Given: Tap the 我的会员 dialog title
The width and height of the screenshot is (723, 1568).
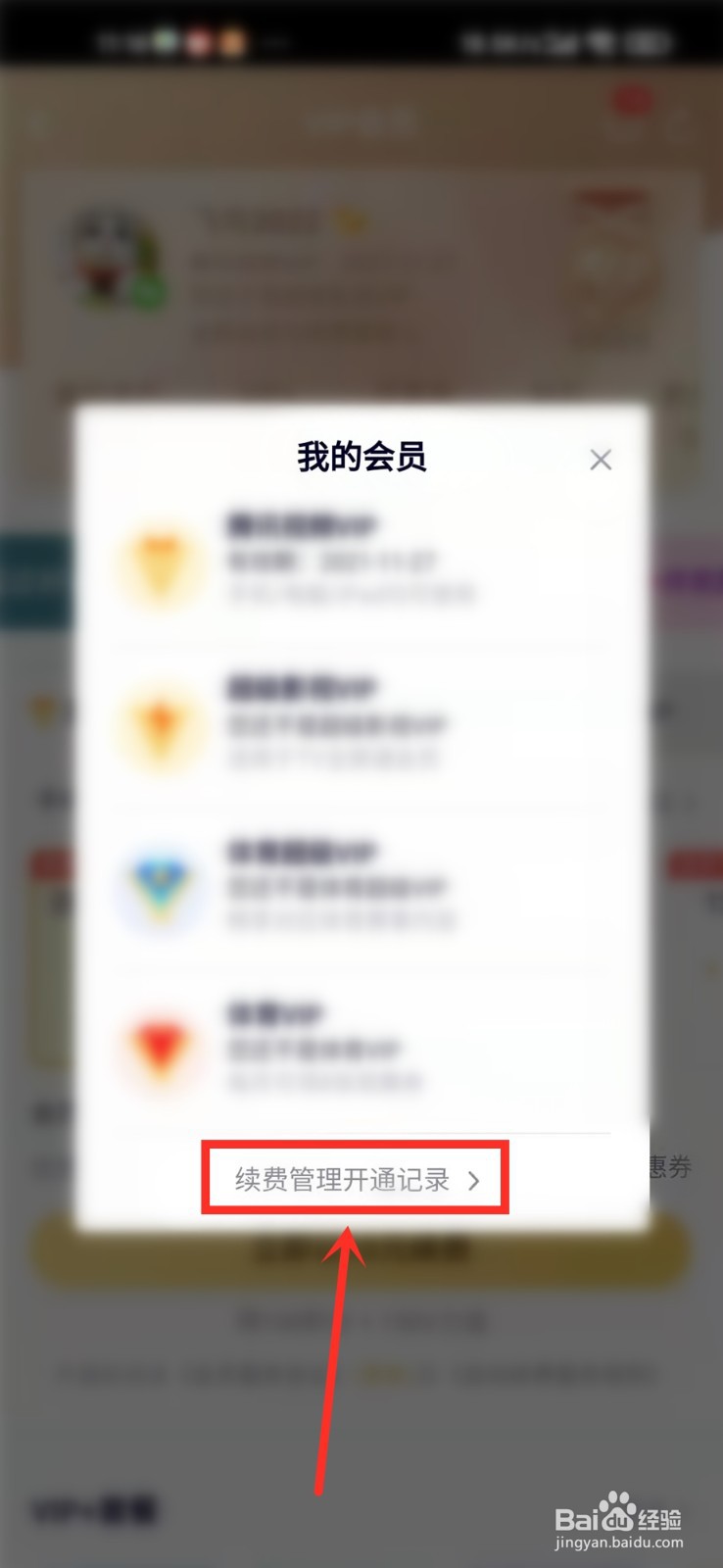Looking at the screenshot, I should tap(361, 458).
